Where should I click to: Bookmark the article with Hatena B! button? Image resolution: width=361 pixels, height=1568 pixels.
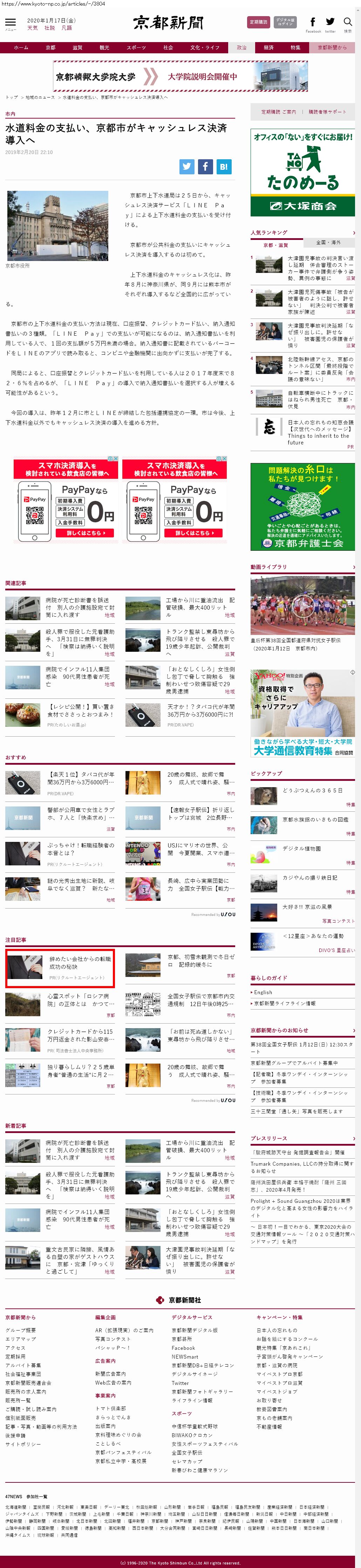click(x=224, y=166)
